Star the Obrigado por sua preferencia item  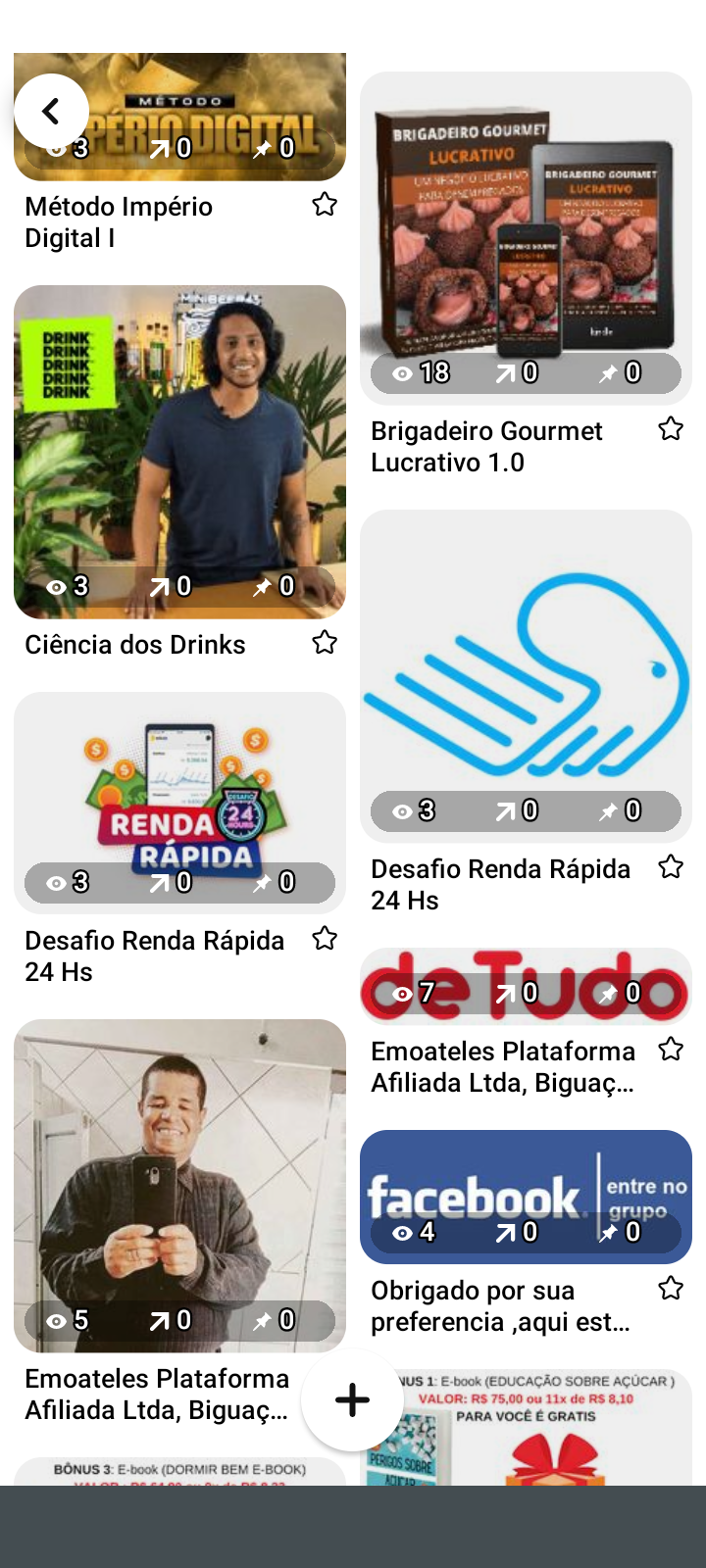click(671, 1288)
